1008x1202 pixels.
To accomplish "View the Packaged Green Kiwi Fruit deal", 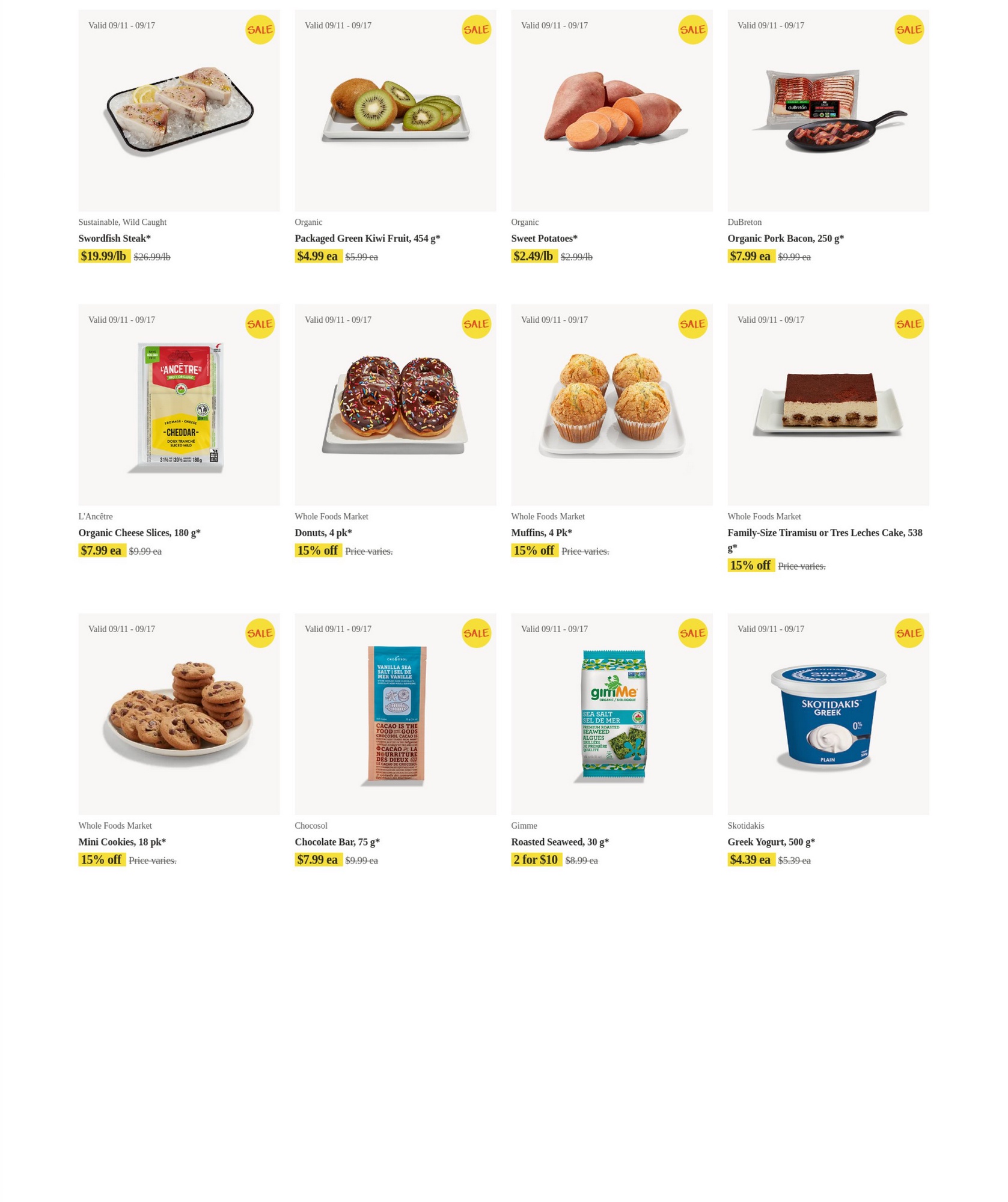I will 395,111.
